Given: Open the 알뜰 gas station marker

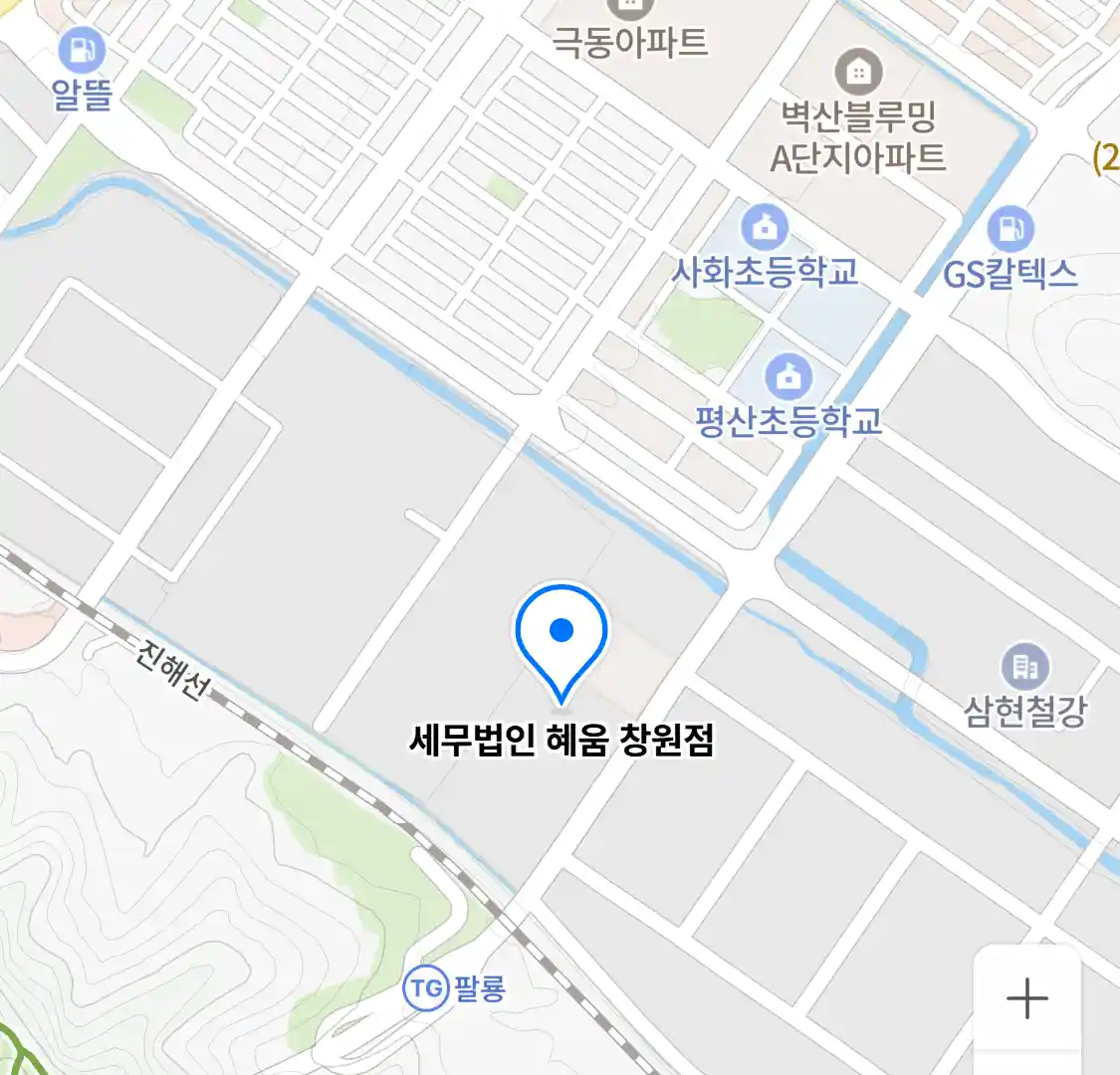Looking at the screenshot, I should pyautogui.click(x=82, y=50).
